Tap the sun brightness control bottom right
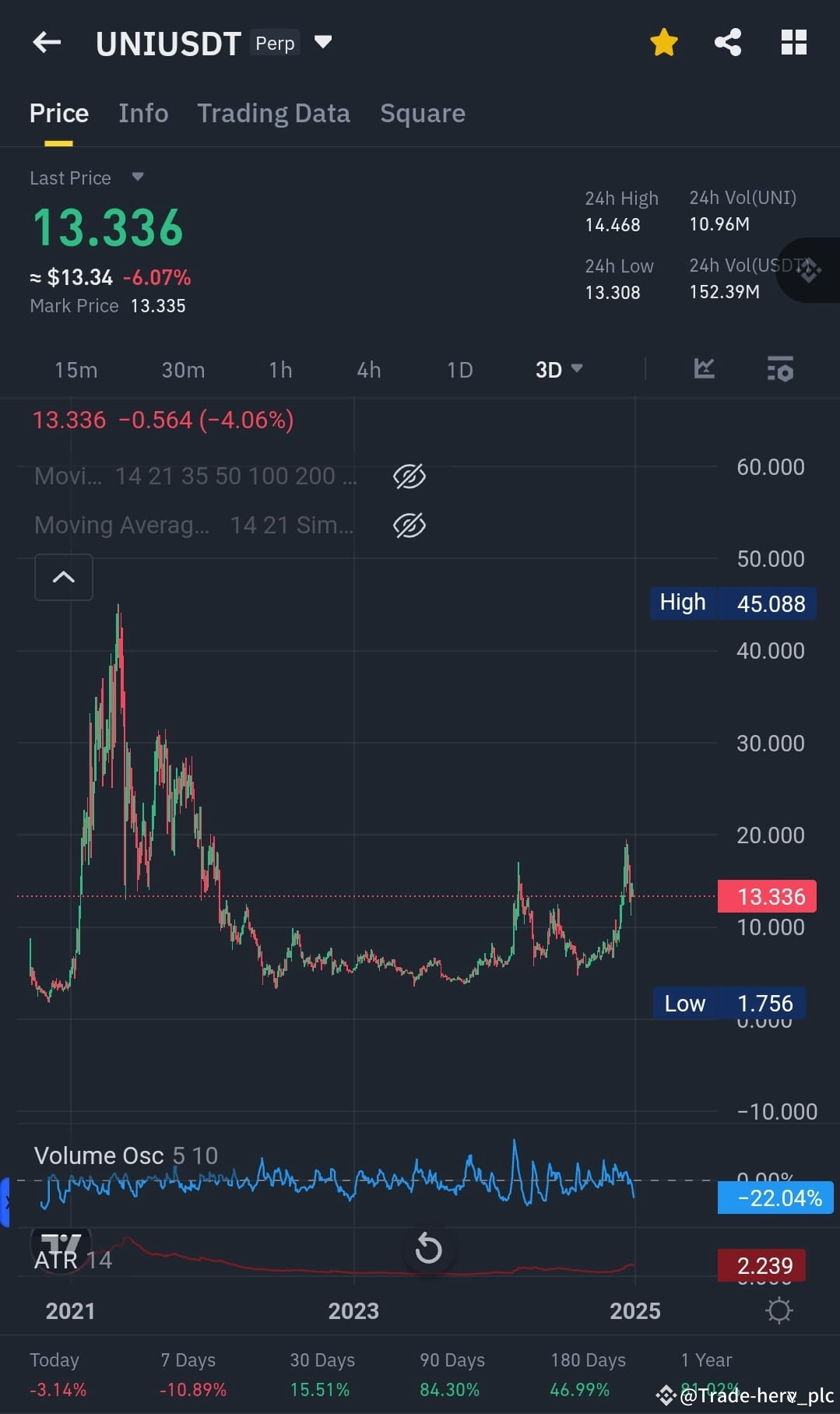Viewport: 840px width, 1414px height. (778, 1310)
